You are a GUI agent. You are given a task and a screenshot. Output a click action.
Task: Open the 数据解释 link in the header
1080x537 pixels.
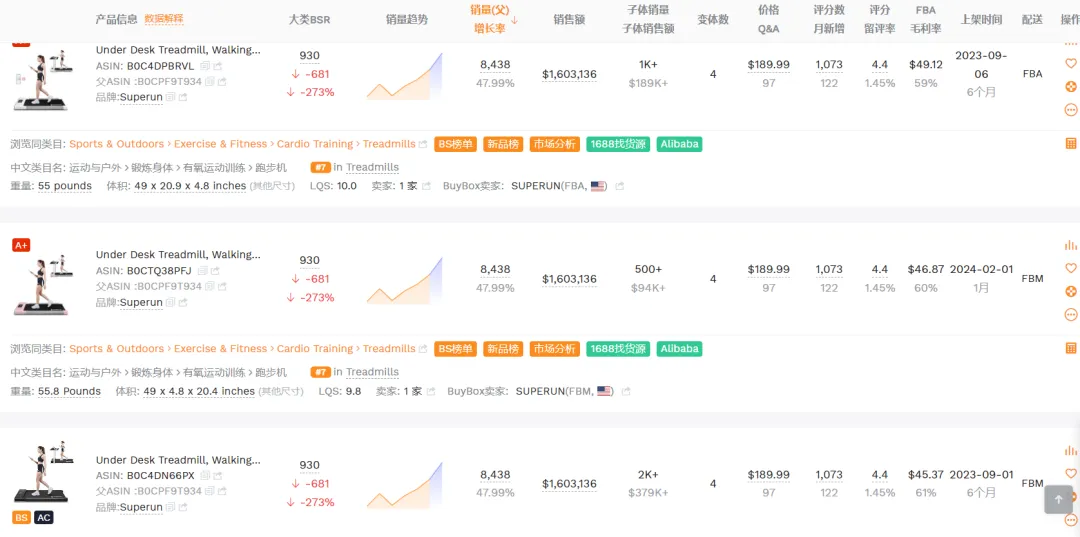click(x=164, y=19)
